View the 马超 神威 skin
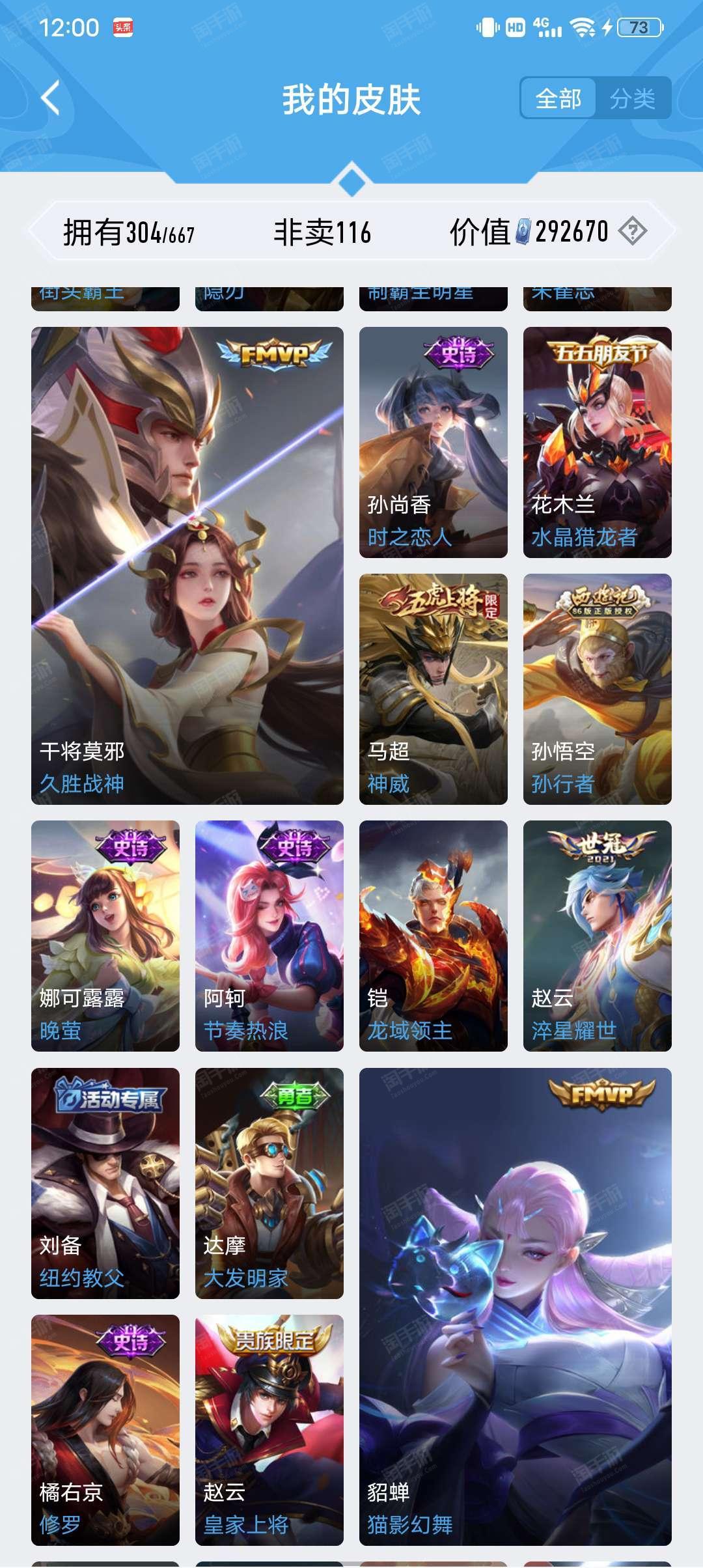 tap(433, 689)
